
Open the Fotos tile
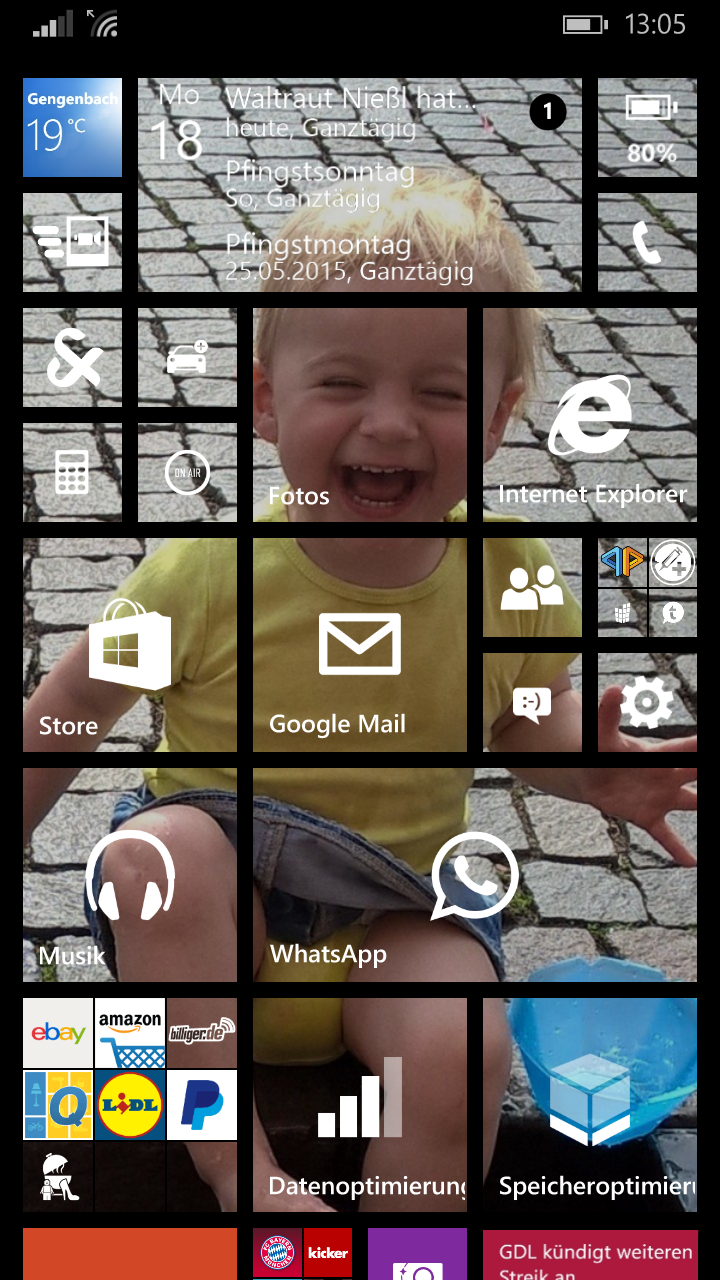pyautogui.click(x=360, y=415)
